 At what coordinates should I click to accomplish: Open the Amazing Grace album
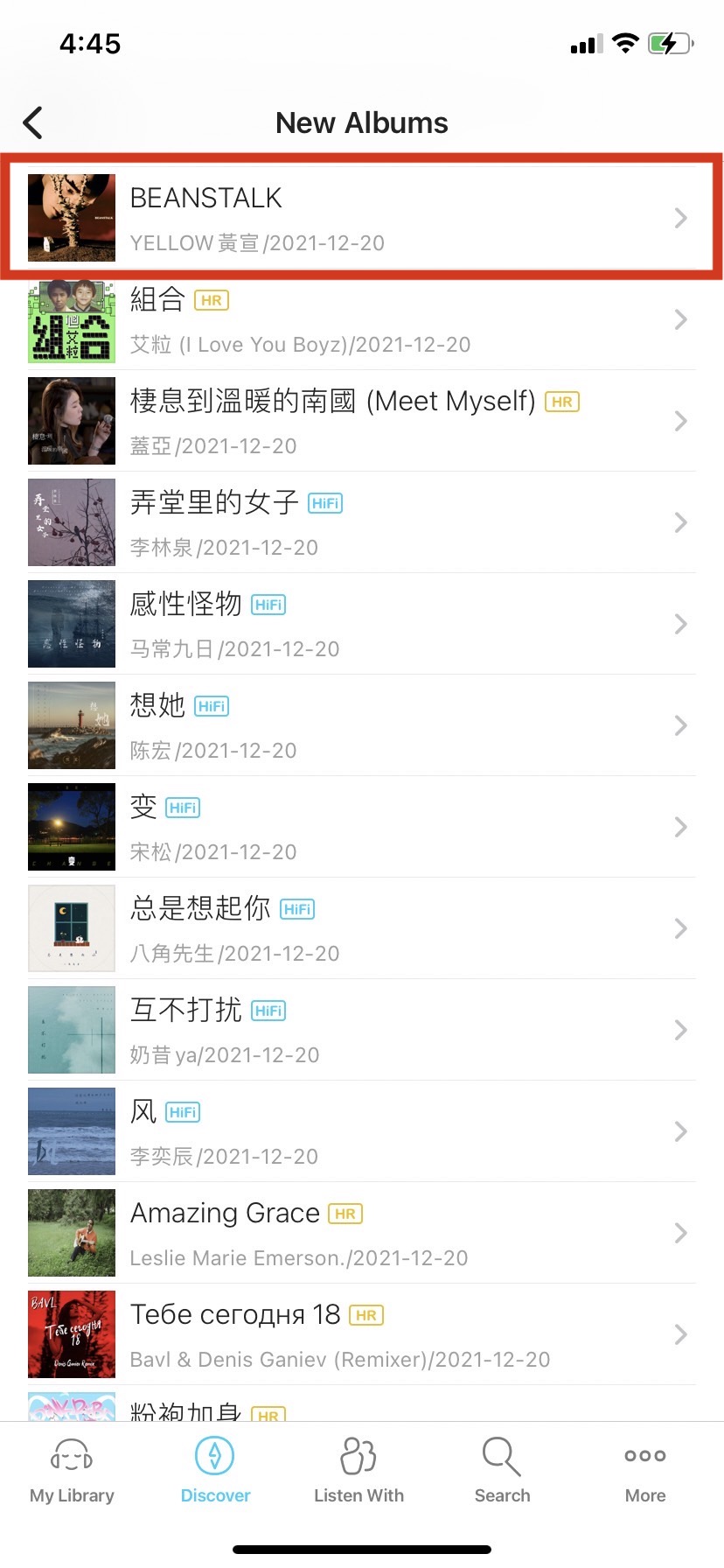pyautogui.click(x=361, y=1234)
